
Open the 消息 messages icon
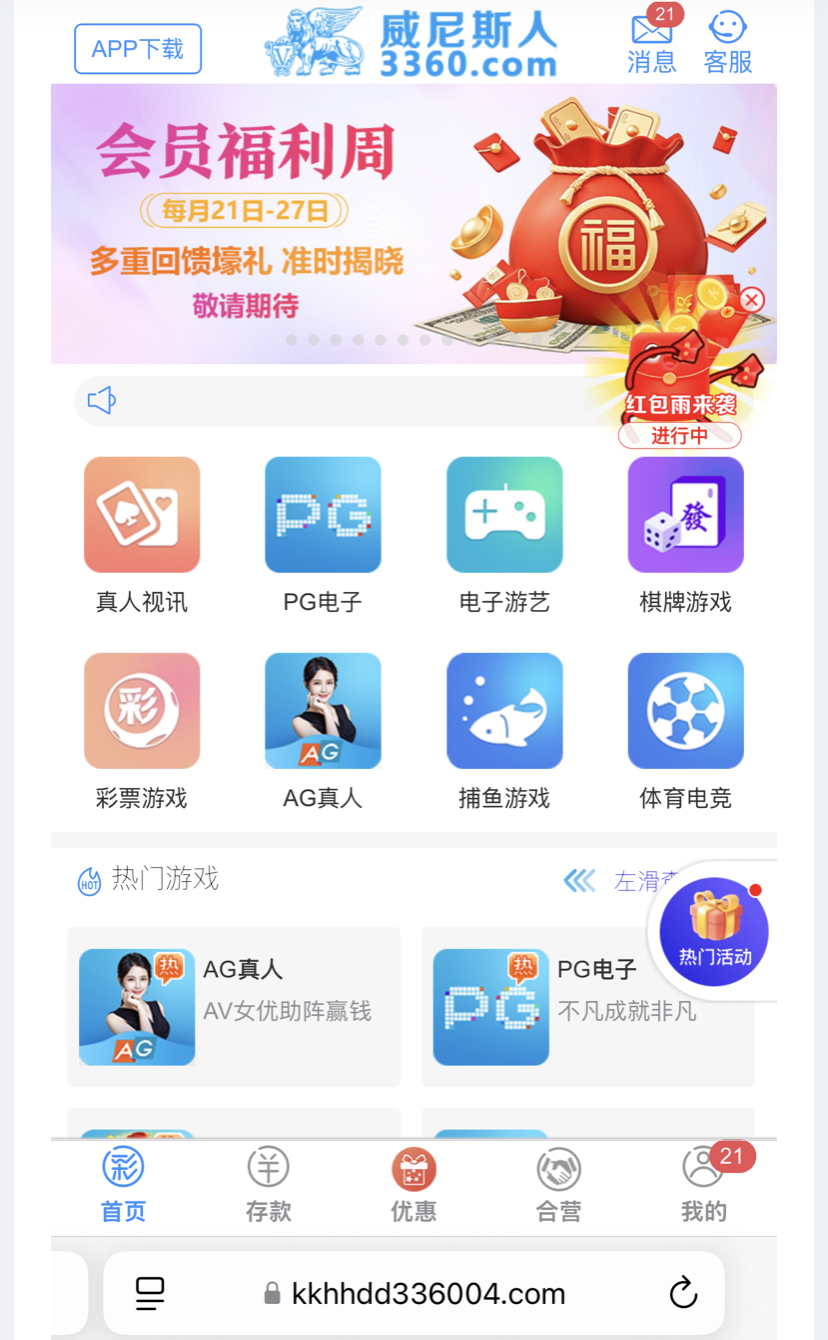click(x=652, y=42)
